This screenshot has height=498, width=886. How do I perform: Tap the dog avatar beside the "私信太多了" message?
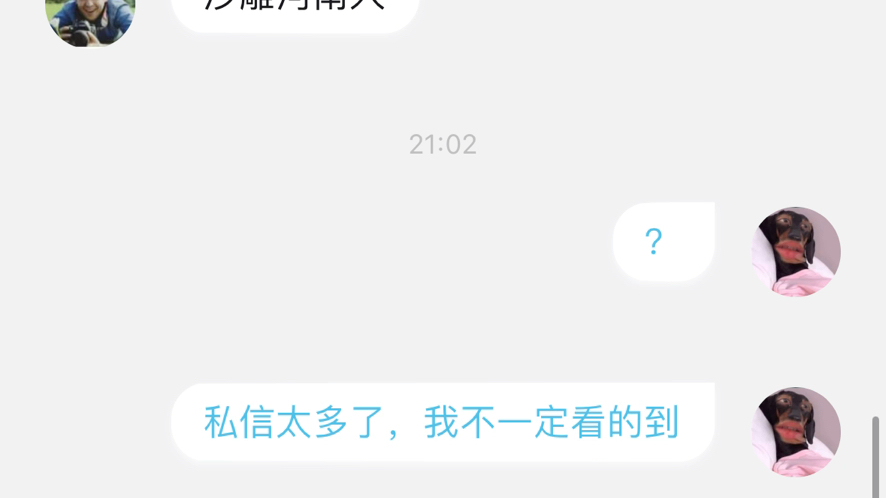tap(796, 431)
